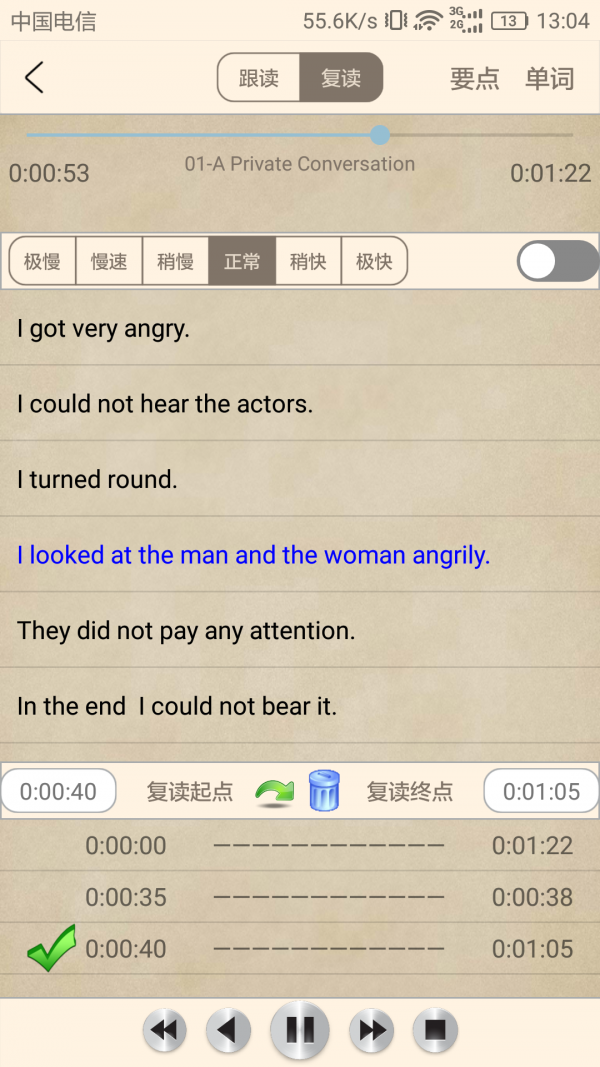Skip forward with the fast-forward button
Image resolution: width=600 pixels, height=1067 pixels.
(371, 1030)
